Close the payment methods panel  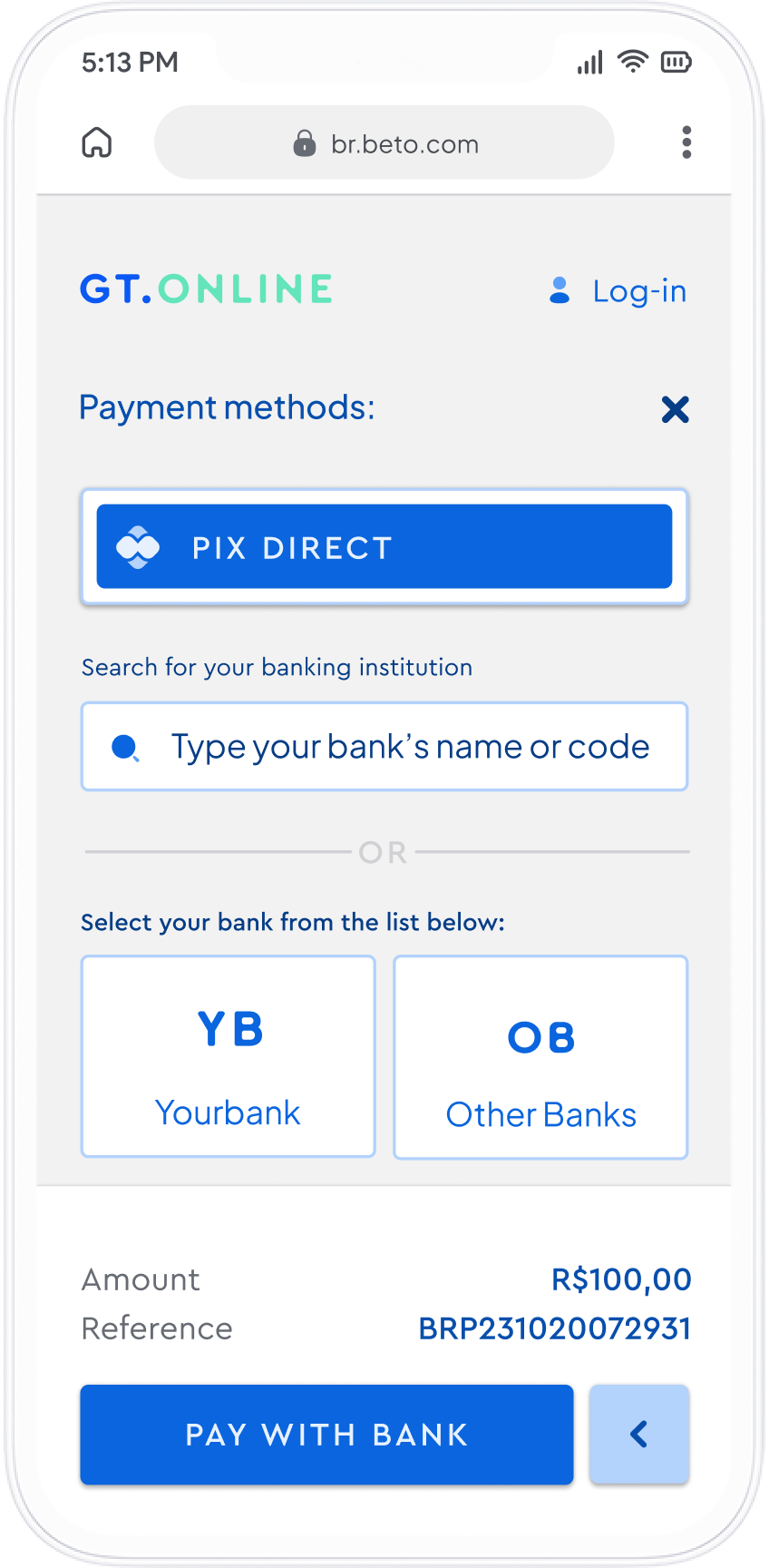(x=676, y=409)
